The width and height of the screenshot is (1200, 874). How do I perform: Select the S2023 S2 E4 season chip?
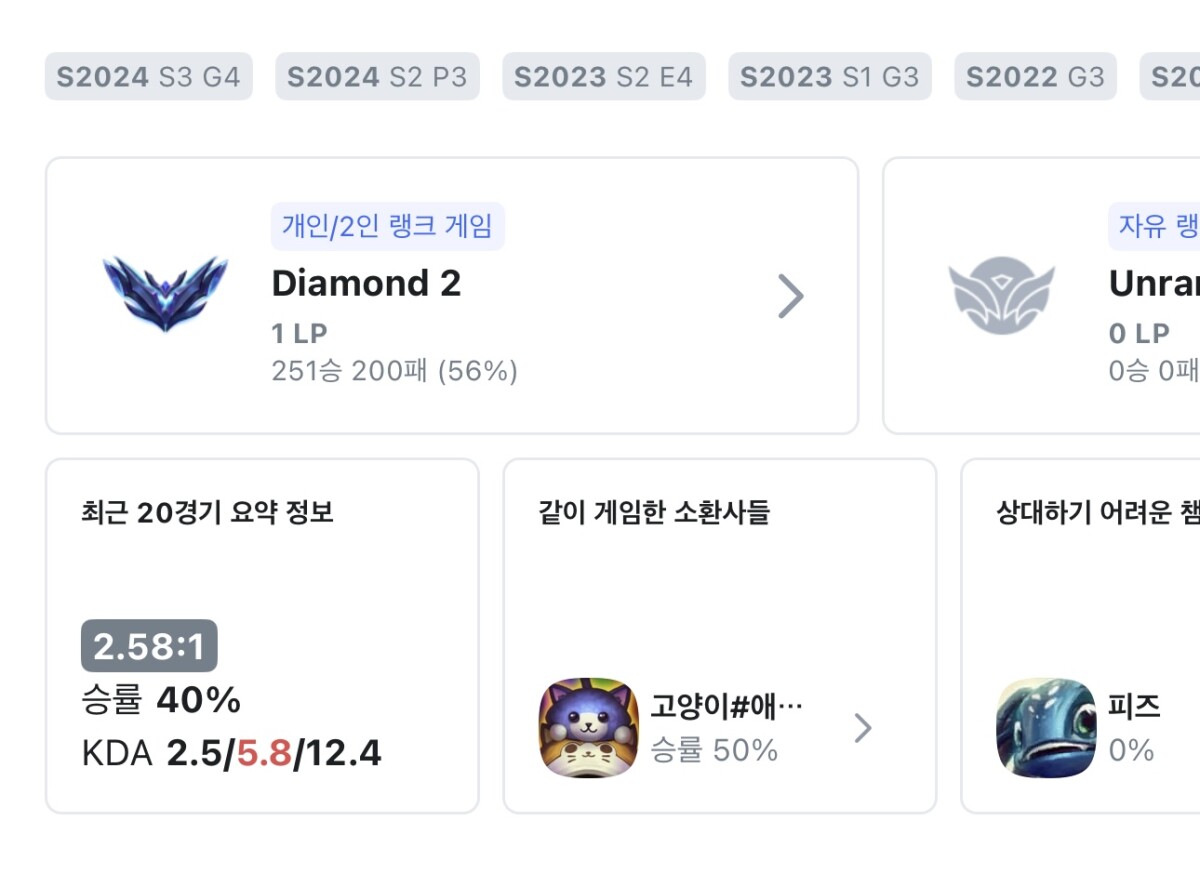[603, 77]
